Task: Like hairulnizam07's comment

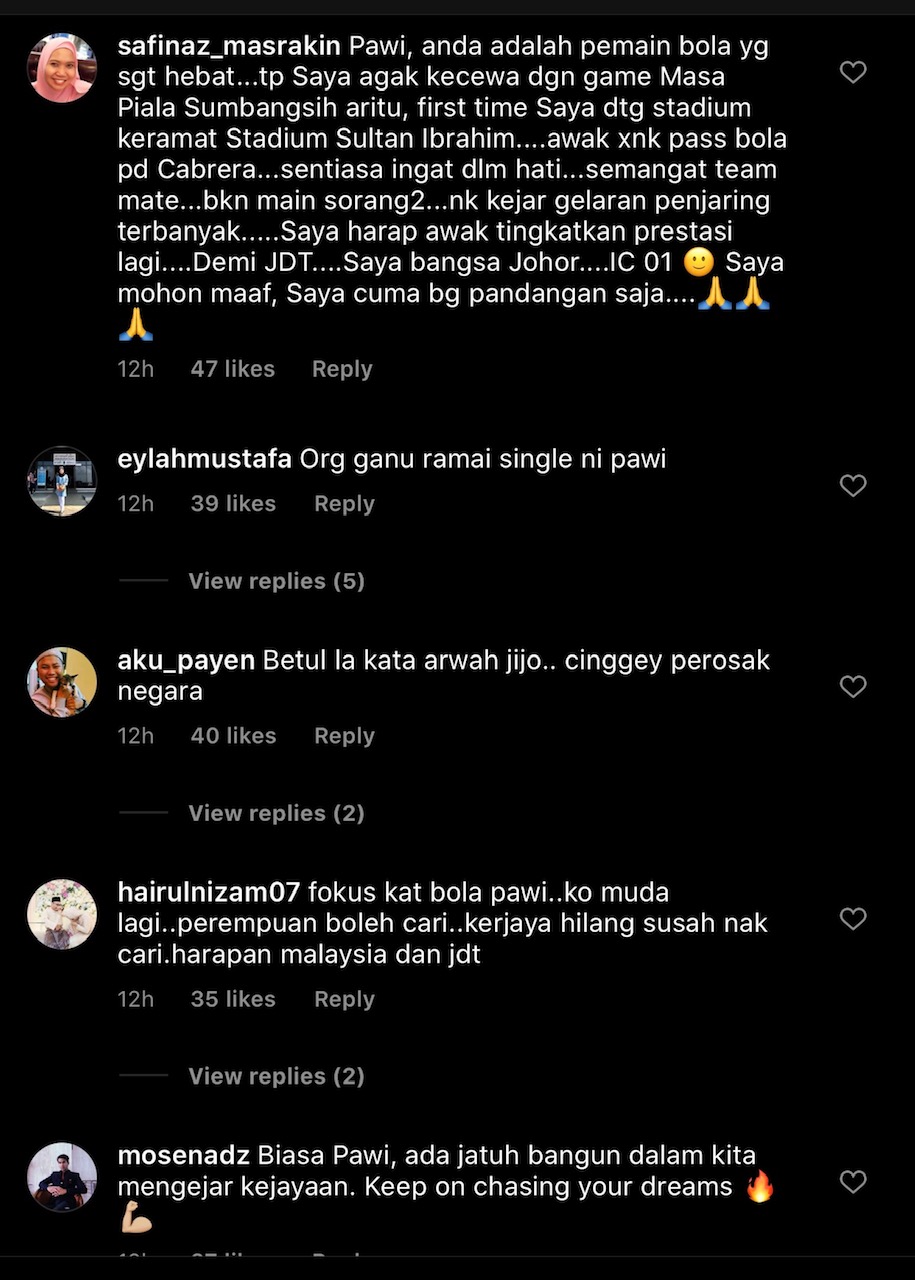Action: tap(852, 919)
